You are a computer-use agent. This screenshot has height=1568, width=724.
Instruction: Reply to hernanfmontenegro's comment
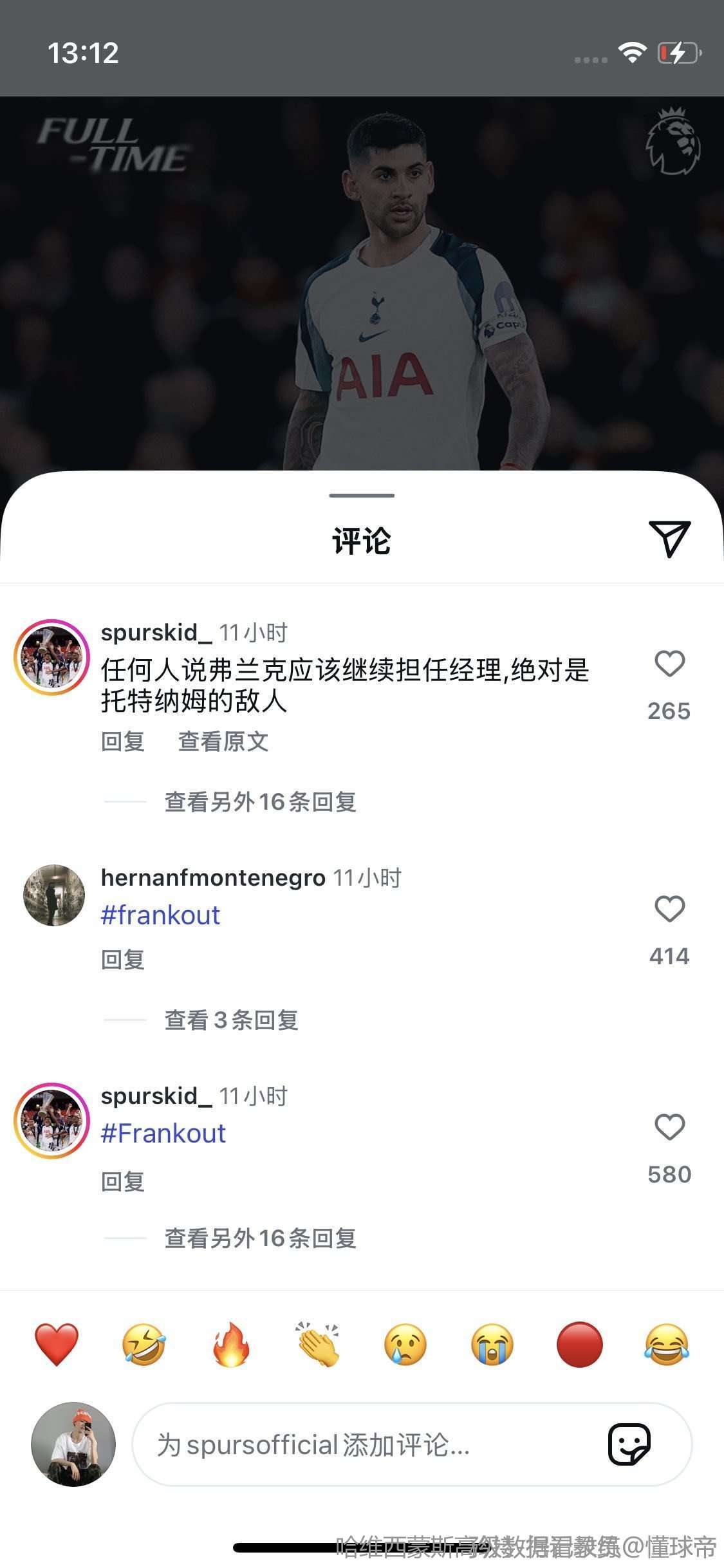click(123, 960)
